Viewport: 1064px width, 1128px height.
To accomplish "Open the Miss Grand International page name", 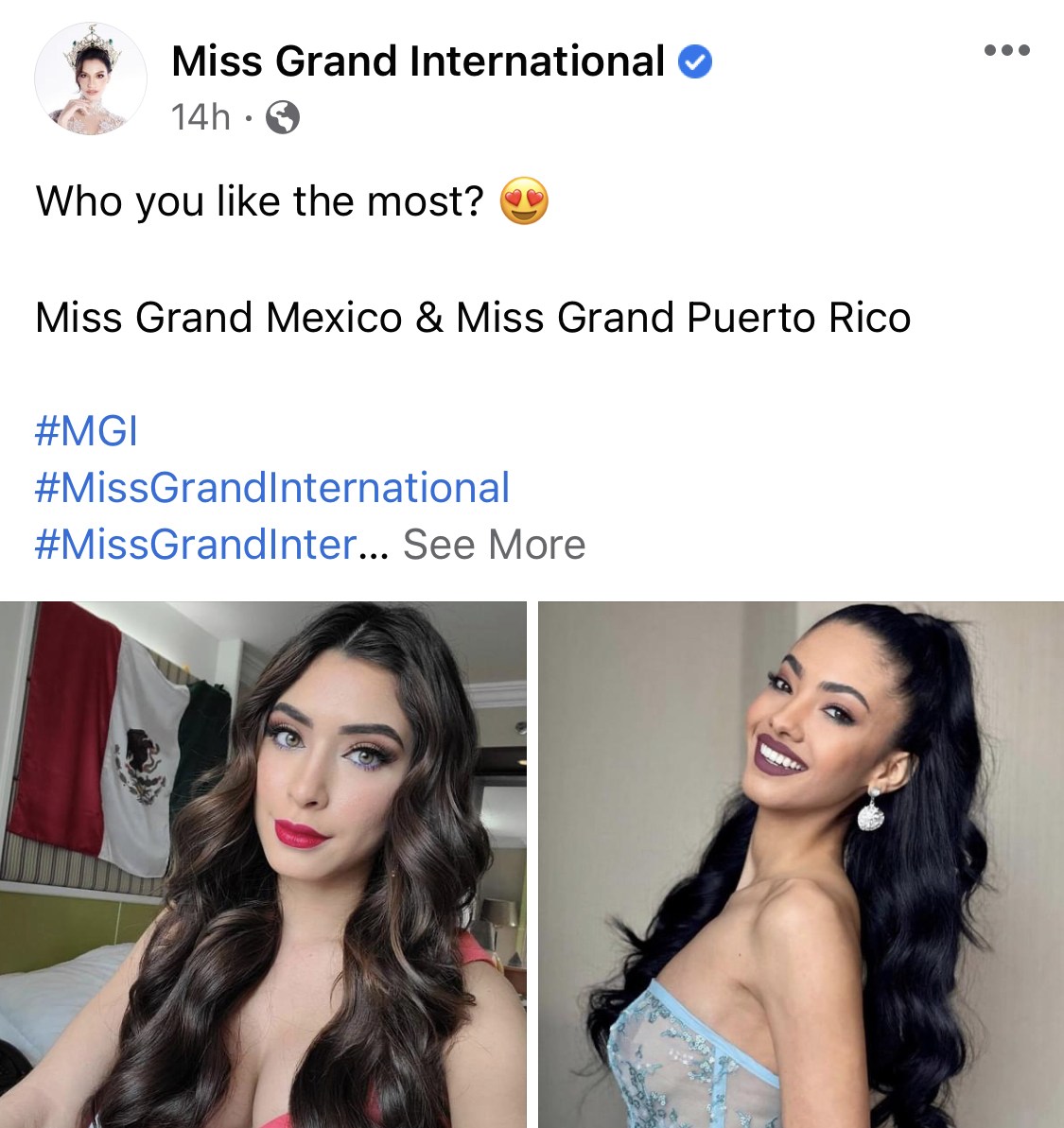I will click(417, 61).
